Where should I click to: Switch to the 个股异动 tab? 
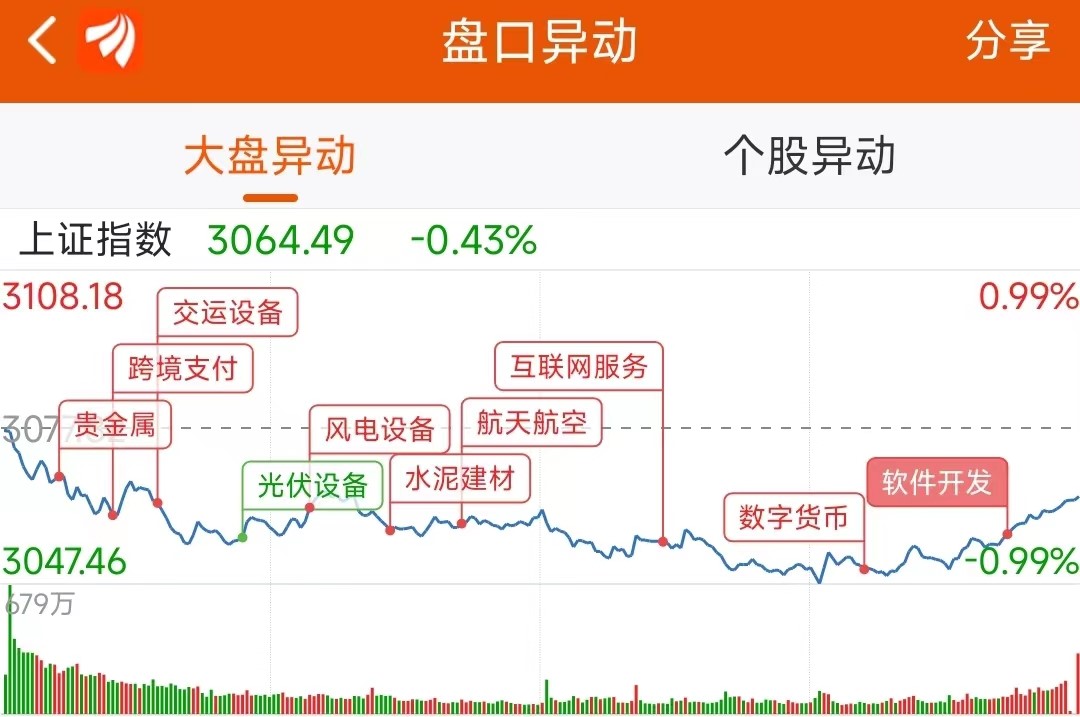pyautogui.click(x=809, y=156)
